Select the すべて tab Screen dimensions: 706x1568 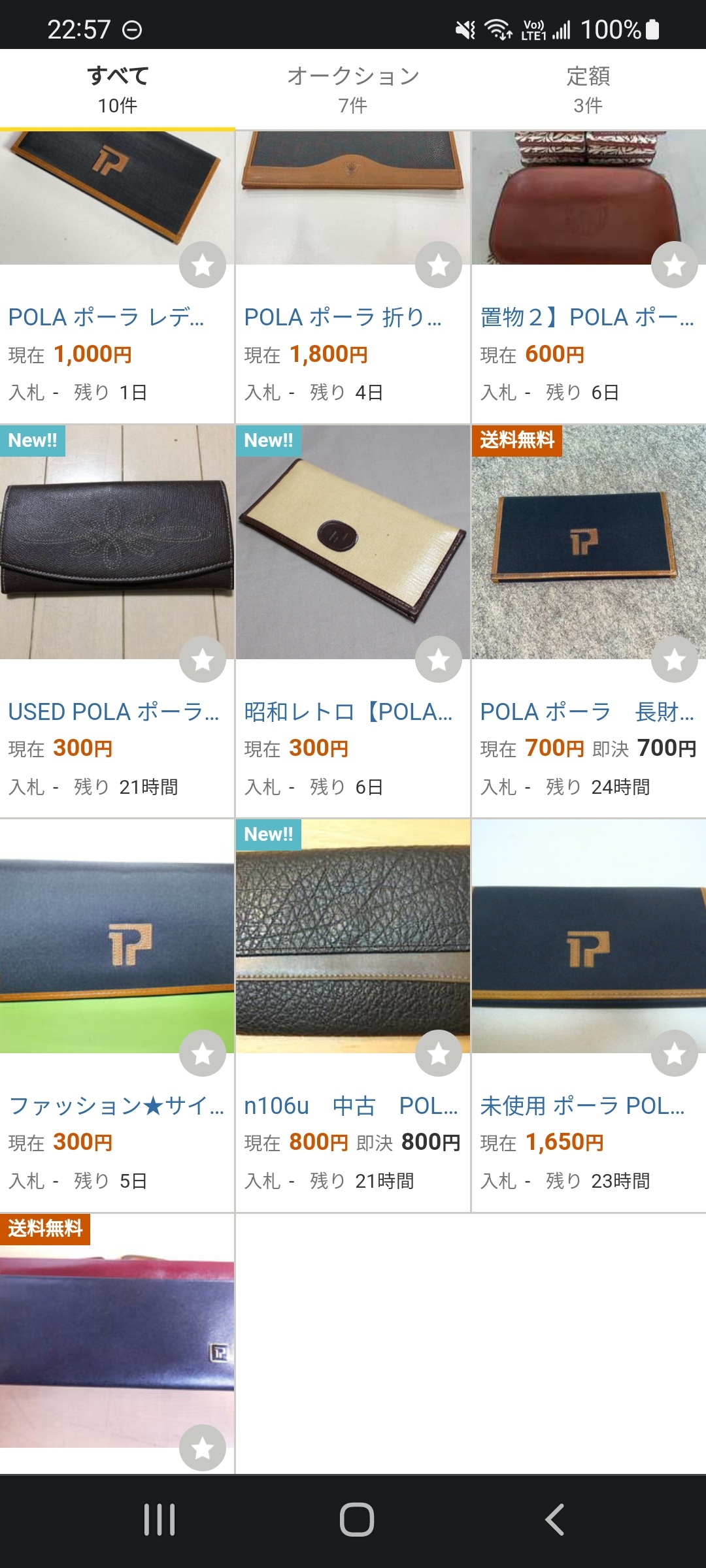point(118,90)
